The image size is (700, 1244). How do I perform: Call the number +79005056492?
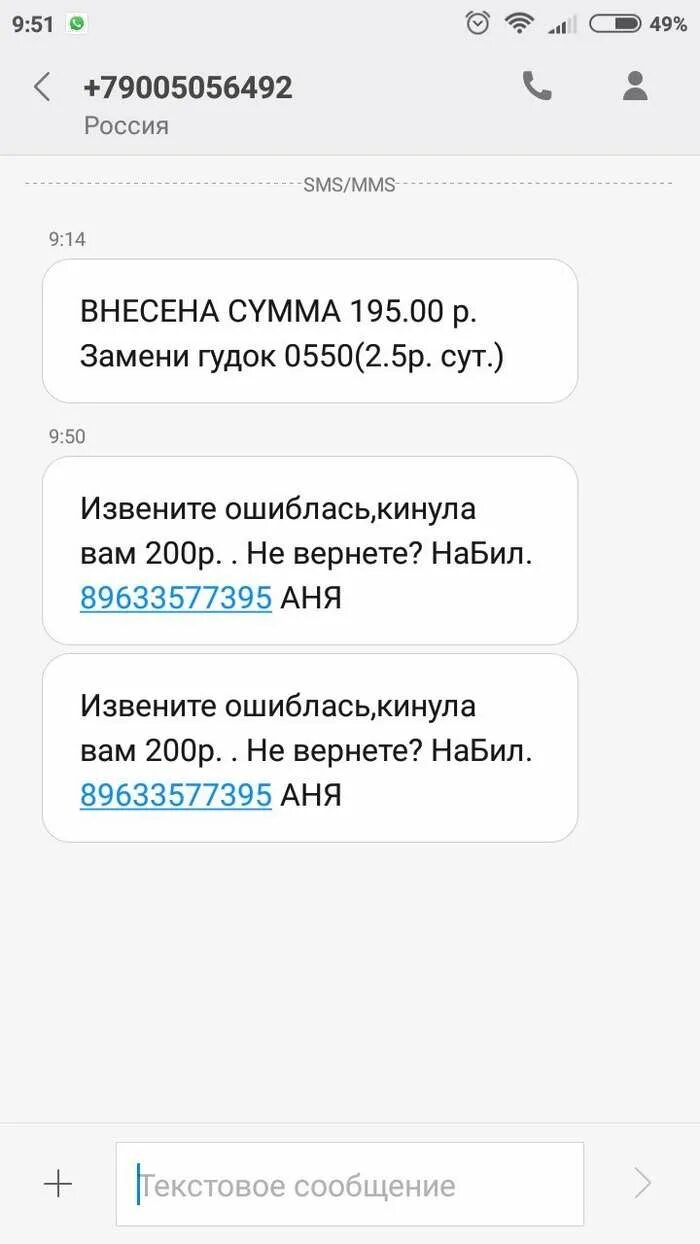coord(537,87)
